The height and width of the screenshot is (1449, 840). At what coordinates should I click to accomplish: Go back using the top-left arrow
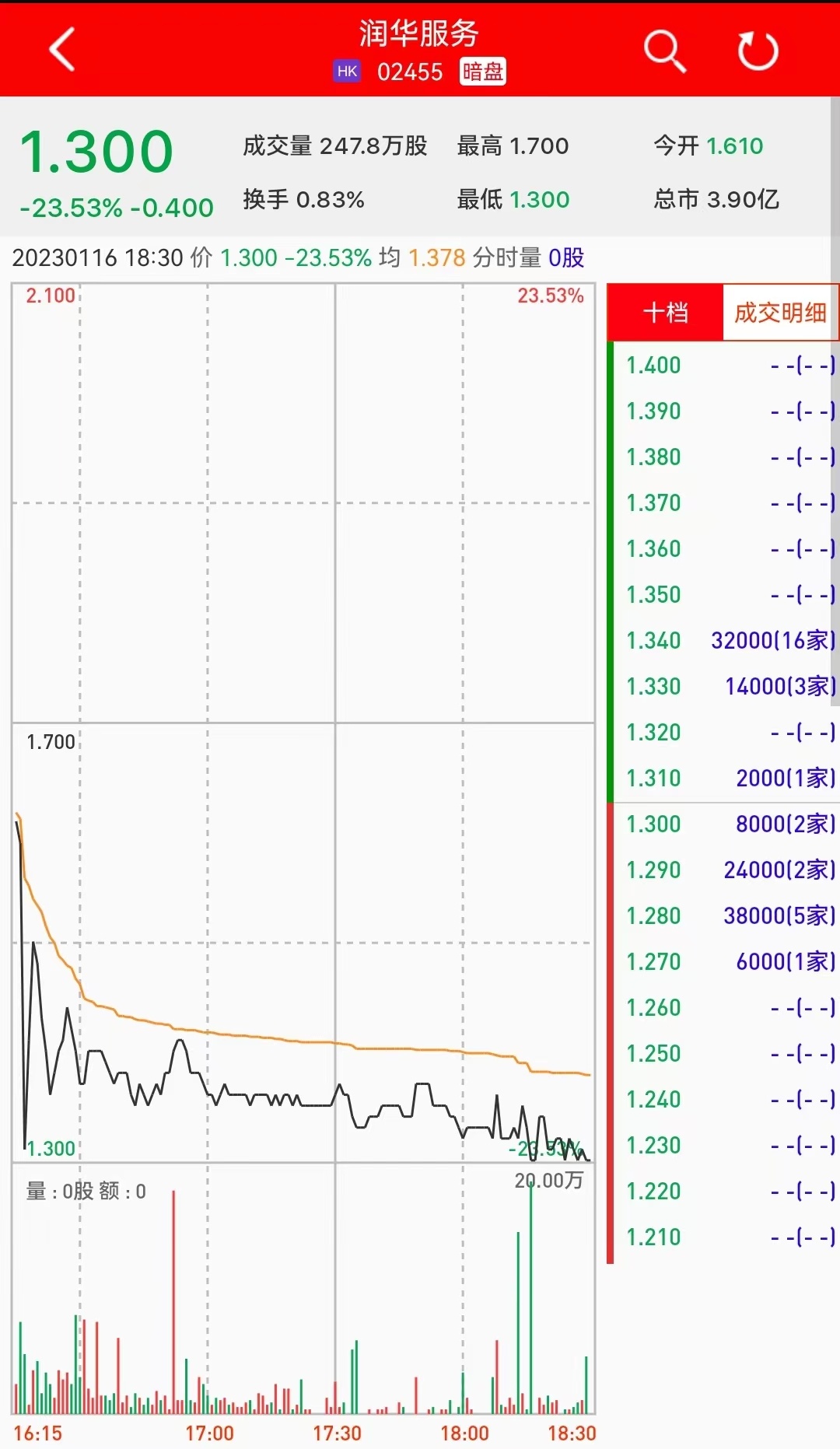62,50
